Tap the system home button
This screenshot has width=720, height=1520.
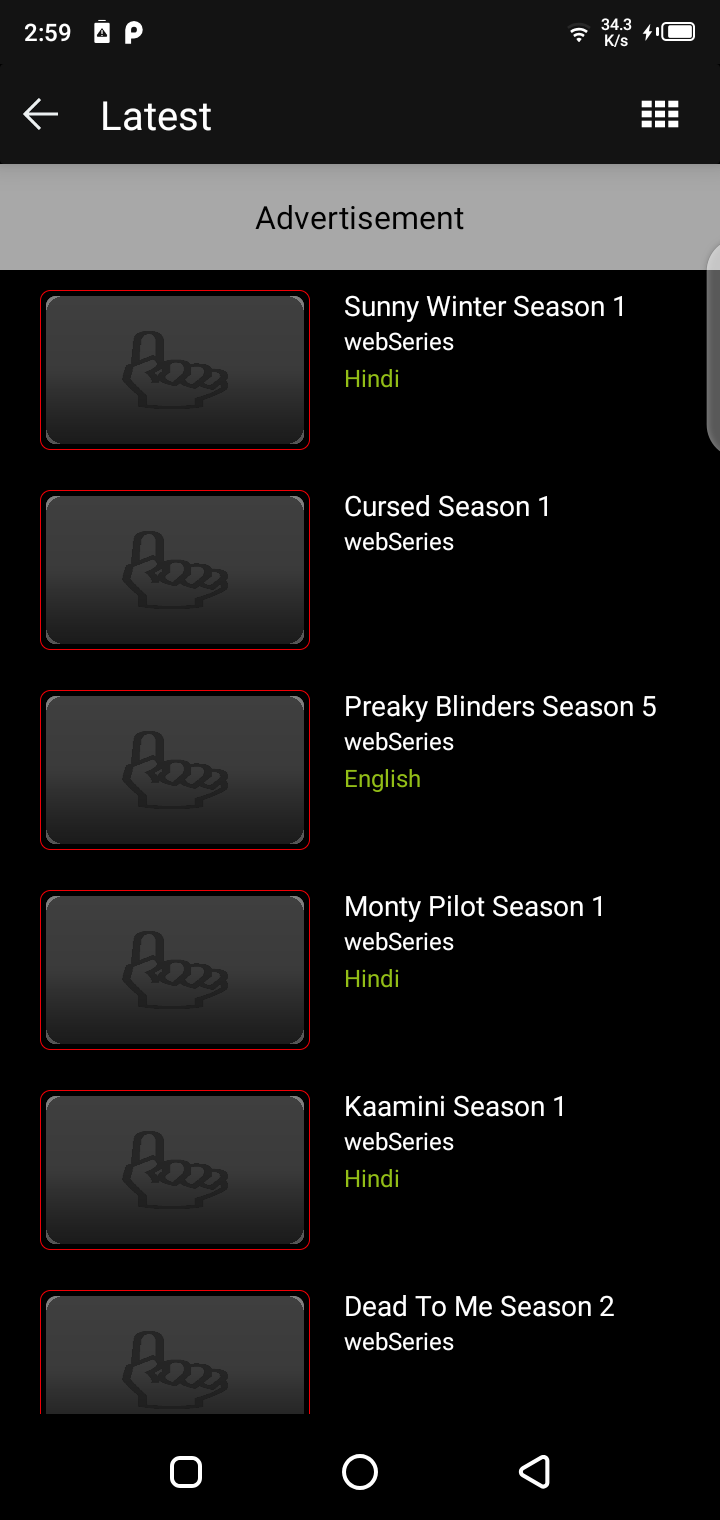pyautogui.click(x=360, y=1471)
